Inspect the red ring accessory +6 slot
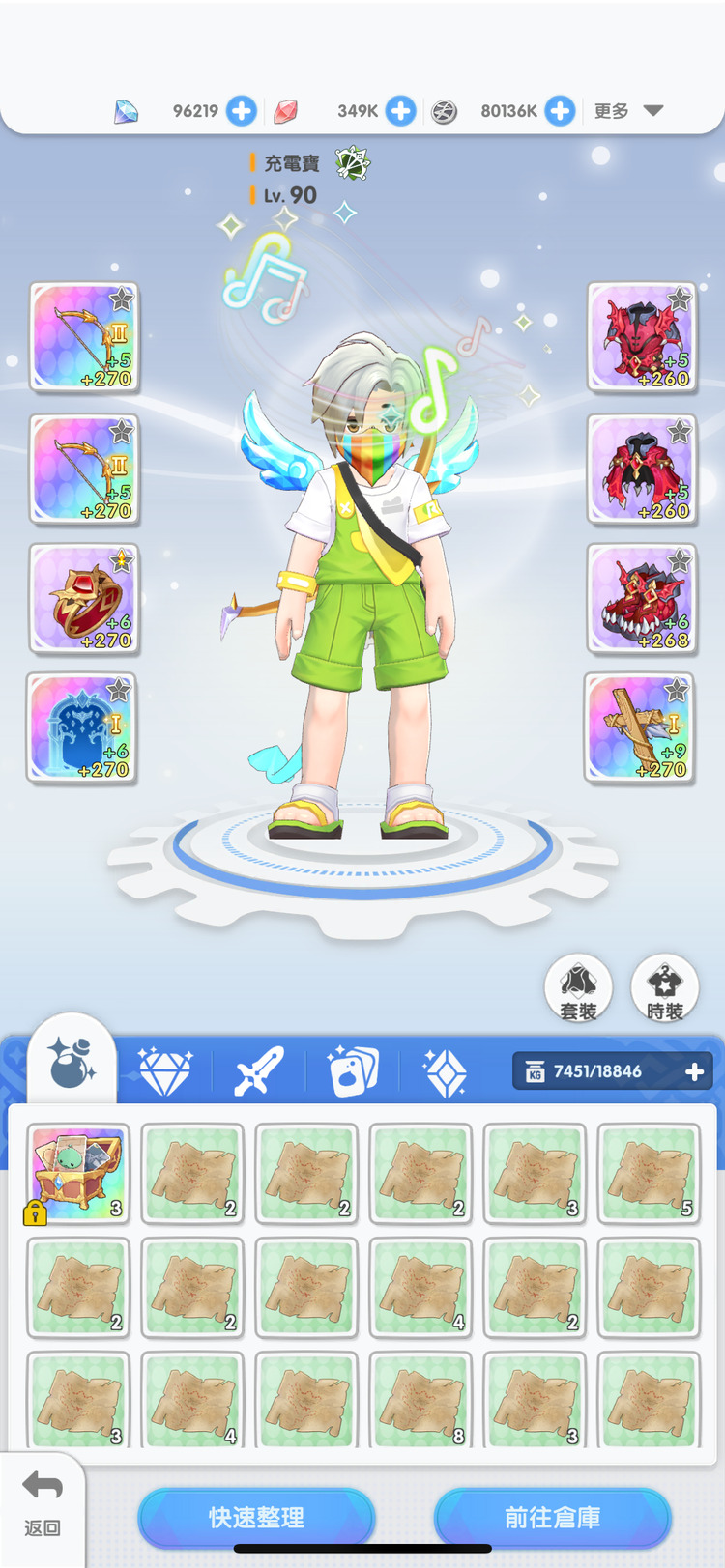 tap(84, 599)
